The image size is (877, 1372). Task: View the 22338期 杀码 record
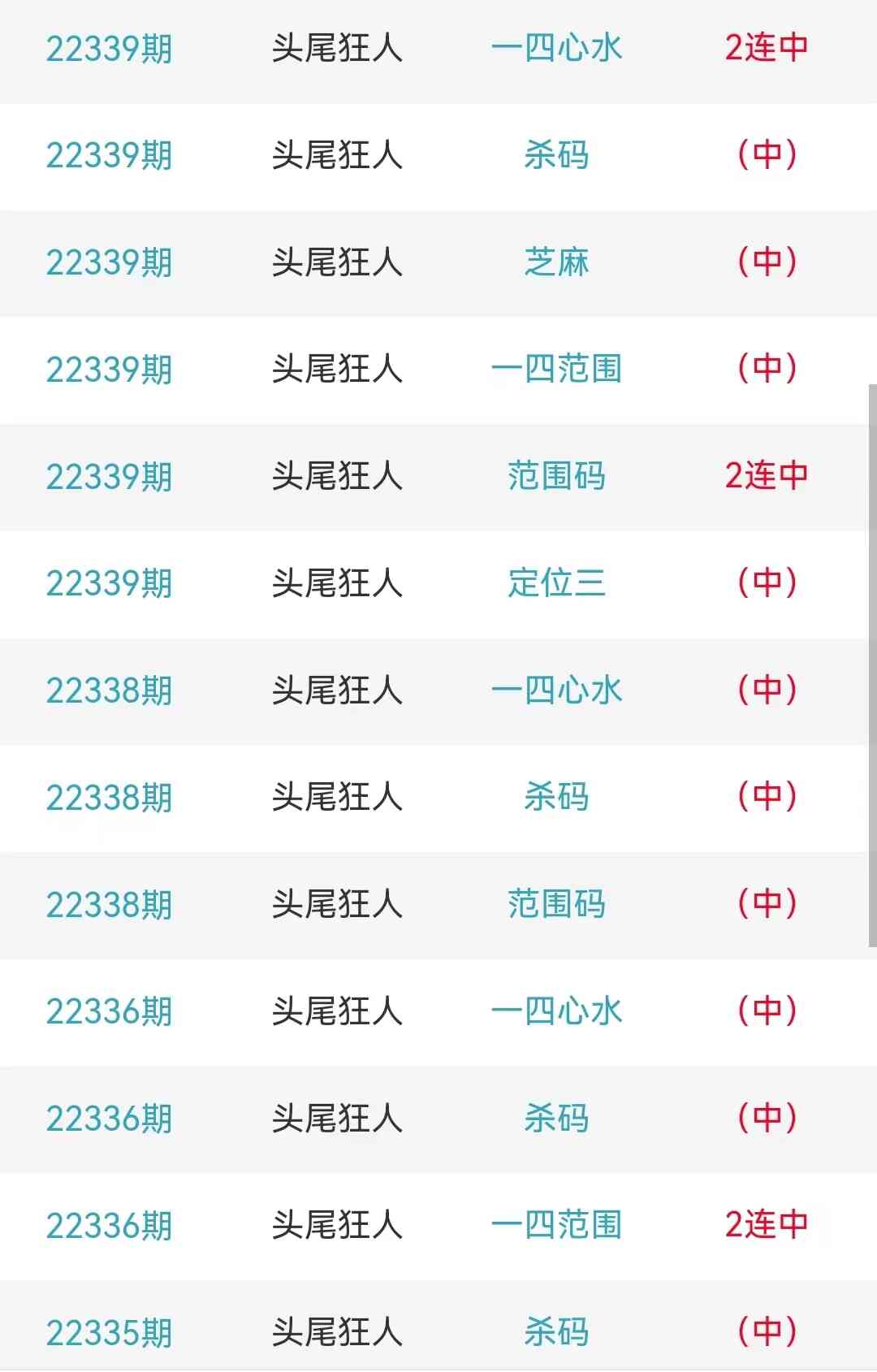coord(556,798)
